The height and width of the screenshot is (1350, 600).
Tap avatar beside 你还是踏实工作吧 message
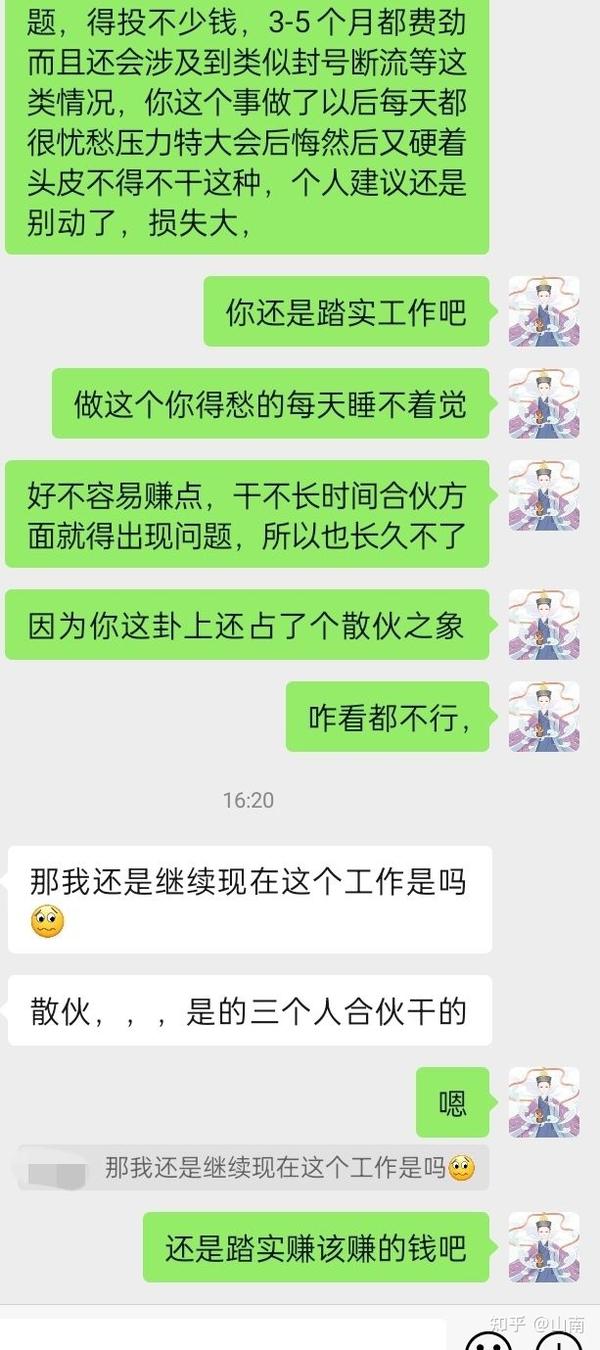tap(543, 312)
